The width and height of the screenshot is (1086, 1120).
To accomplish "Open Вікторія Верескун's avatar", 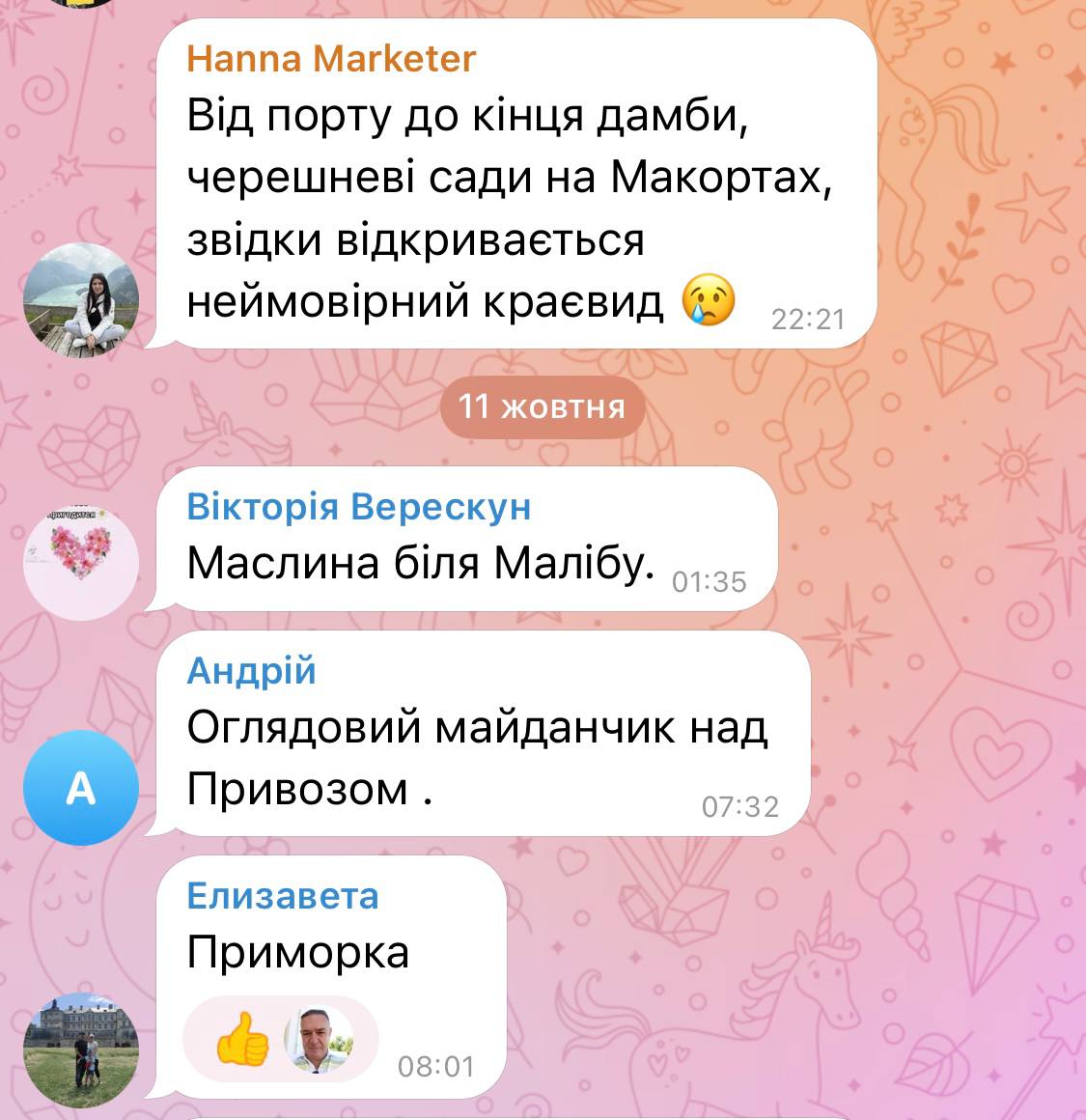I will 81,562.
